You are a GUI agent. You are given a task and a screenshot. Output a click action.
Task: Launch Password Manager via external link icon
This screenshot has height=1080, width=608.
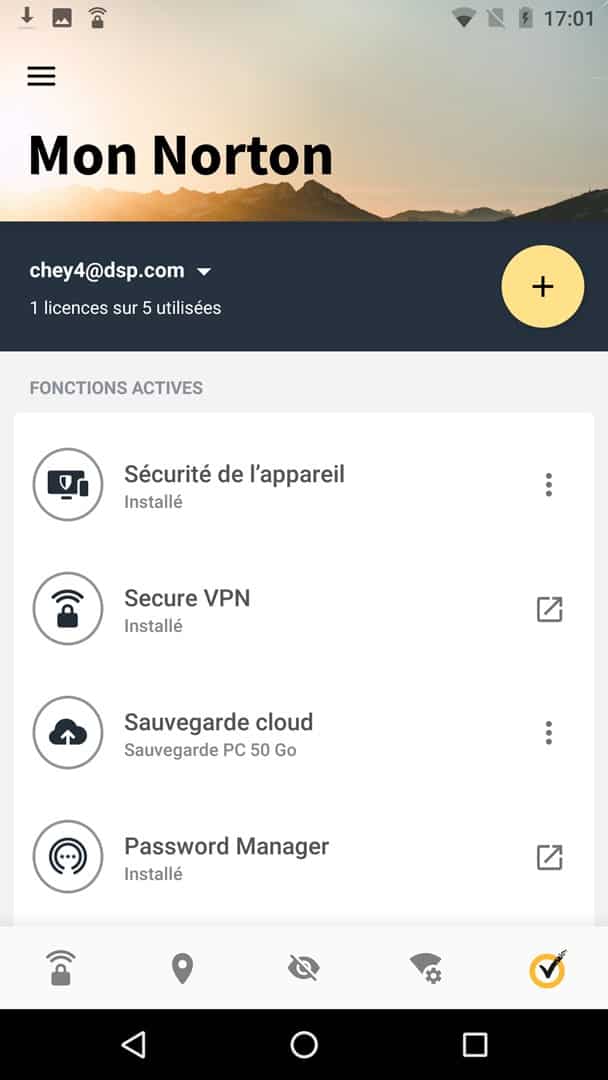[x=549, y=857]
